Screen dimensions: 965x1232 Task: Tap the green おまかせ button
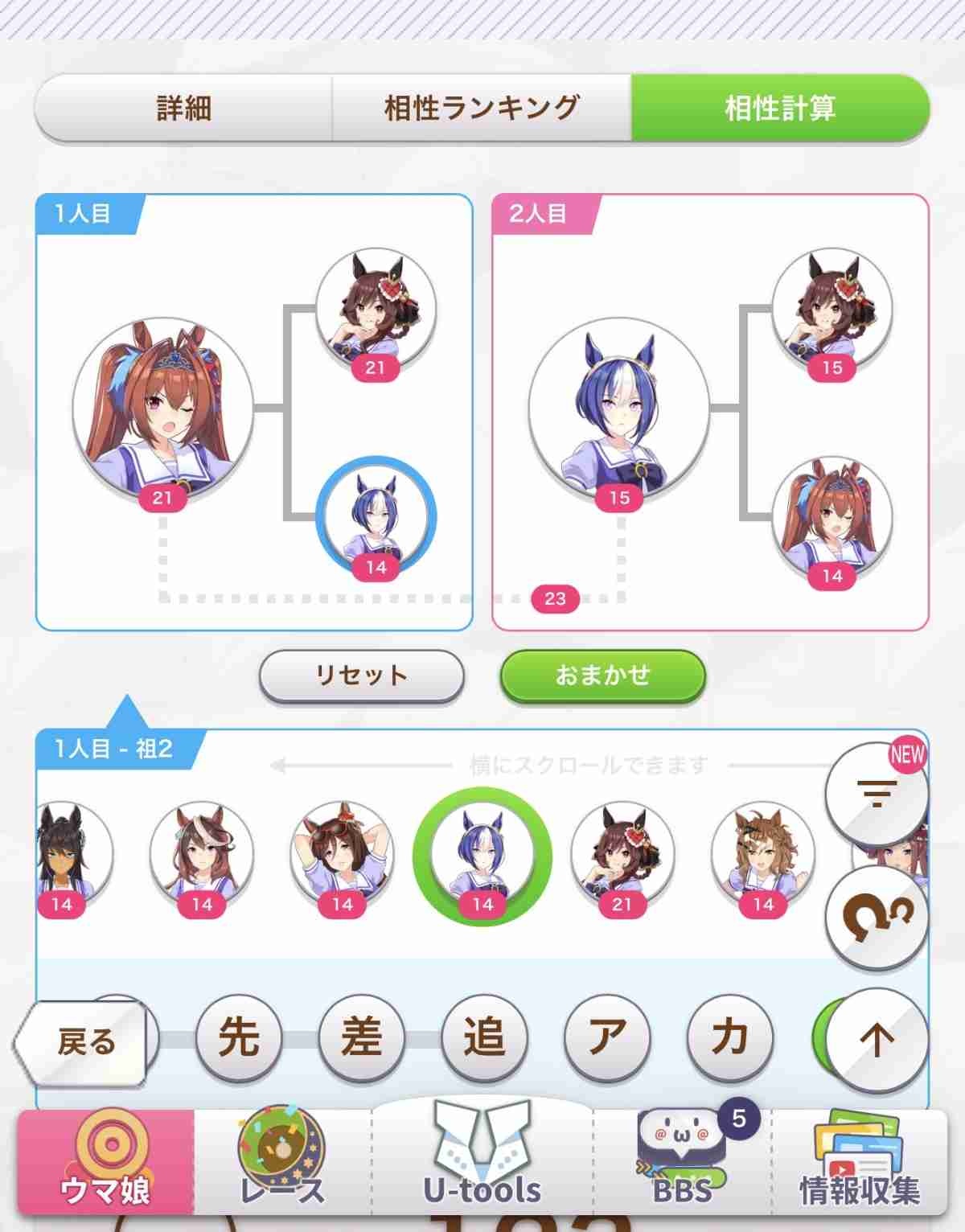click(x=602, y=676)
